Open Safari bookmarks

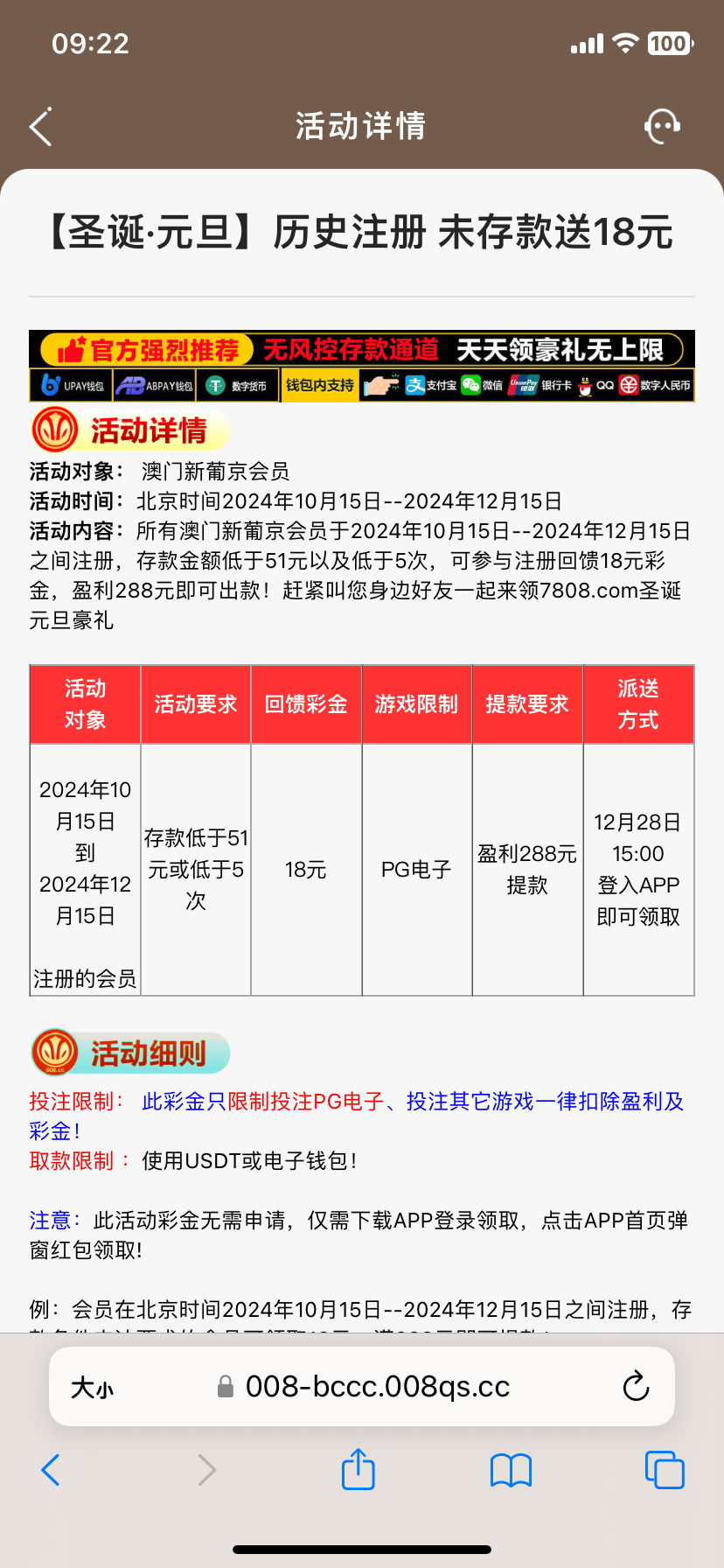pyautogui.click(x=512, y=1470)
